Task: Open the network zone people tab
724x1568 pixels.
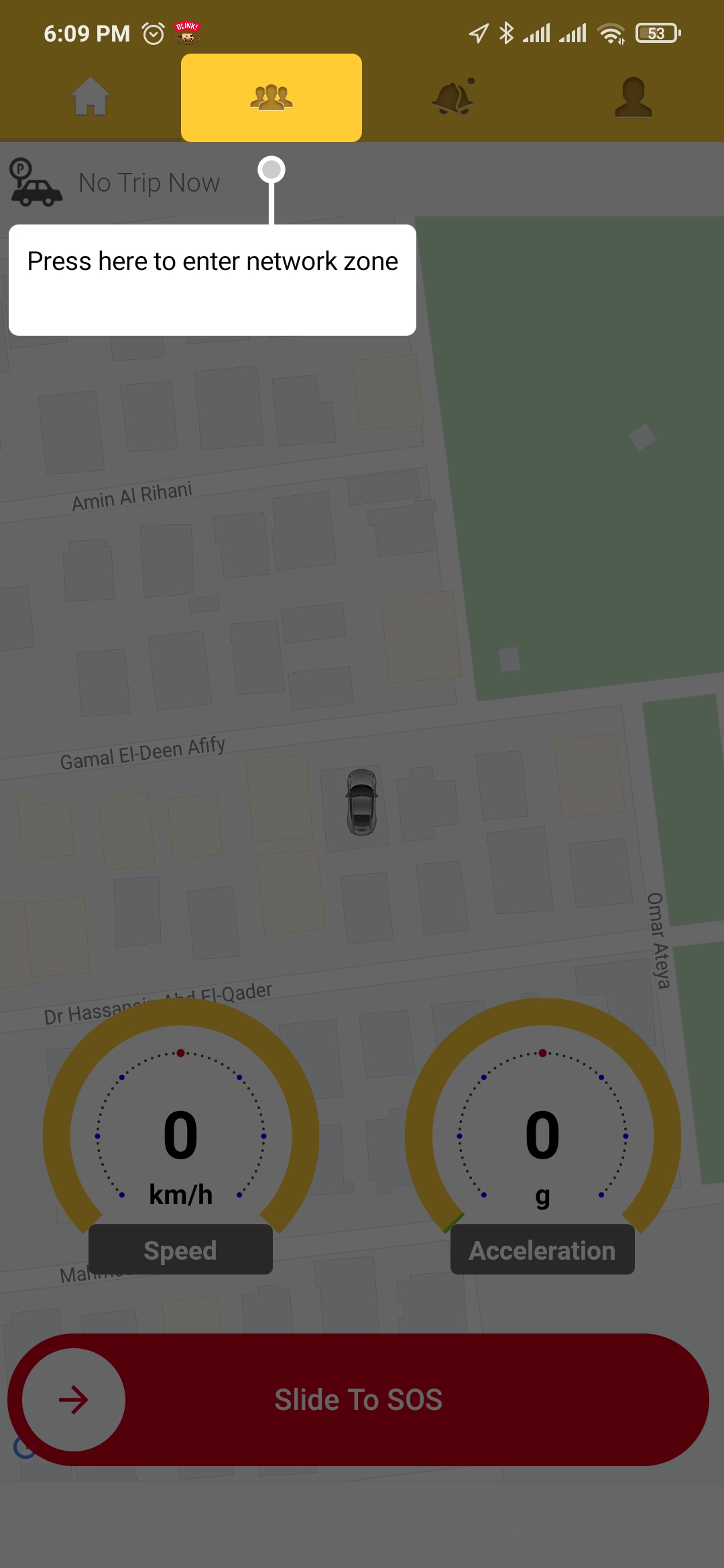Action: click(271, 98)
